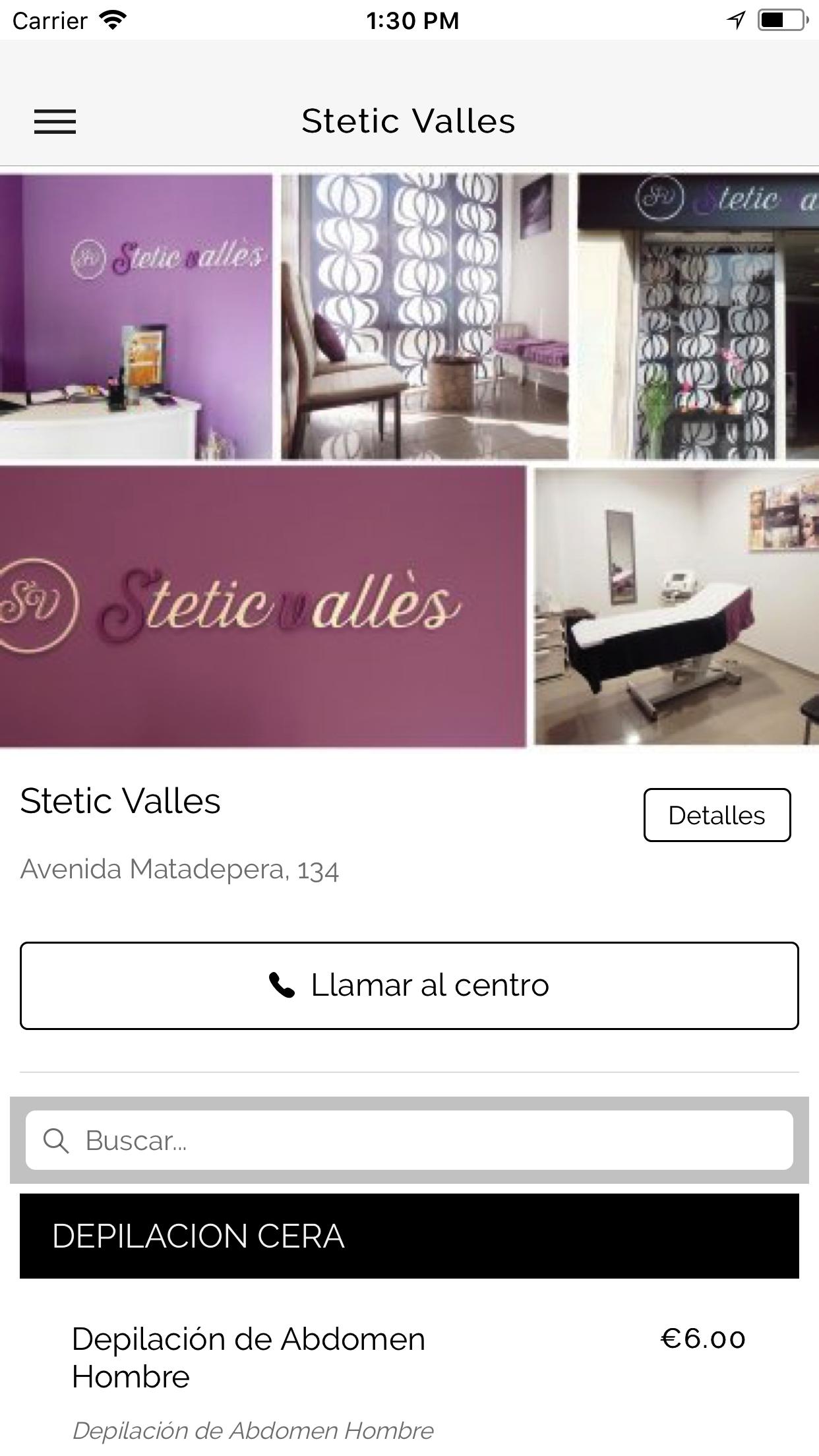Select the DEPILACION CERA category header
This screenshot has width=819, height=1456.
pyautogui.click(x=198, y=1236)
